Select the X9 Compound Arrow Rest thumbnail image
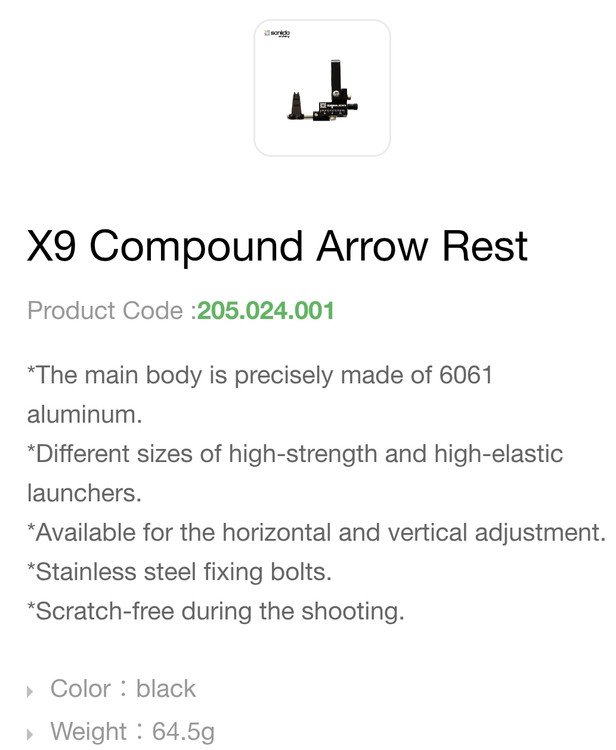Screen dimensions: 616x750 click(321, 88)
